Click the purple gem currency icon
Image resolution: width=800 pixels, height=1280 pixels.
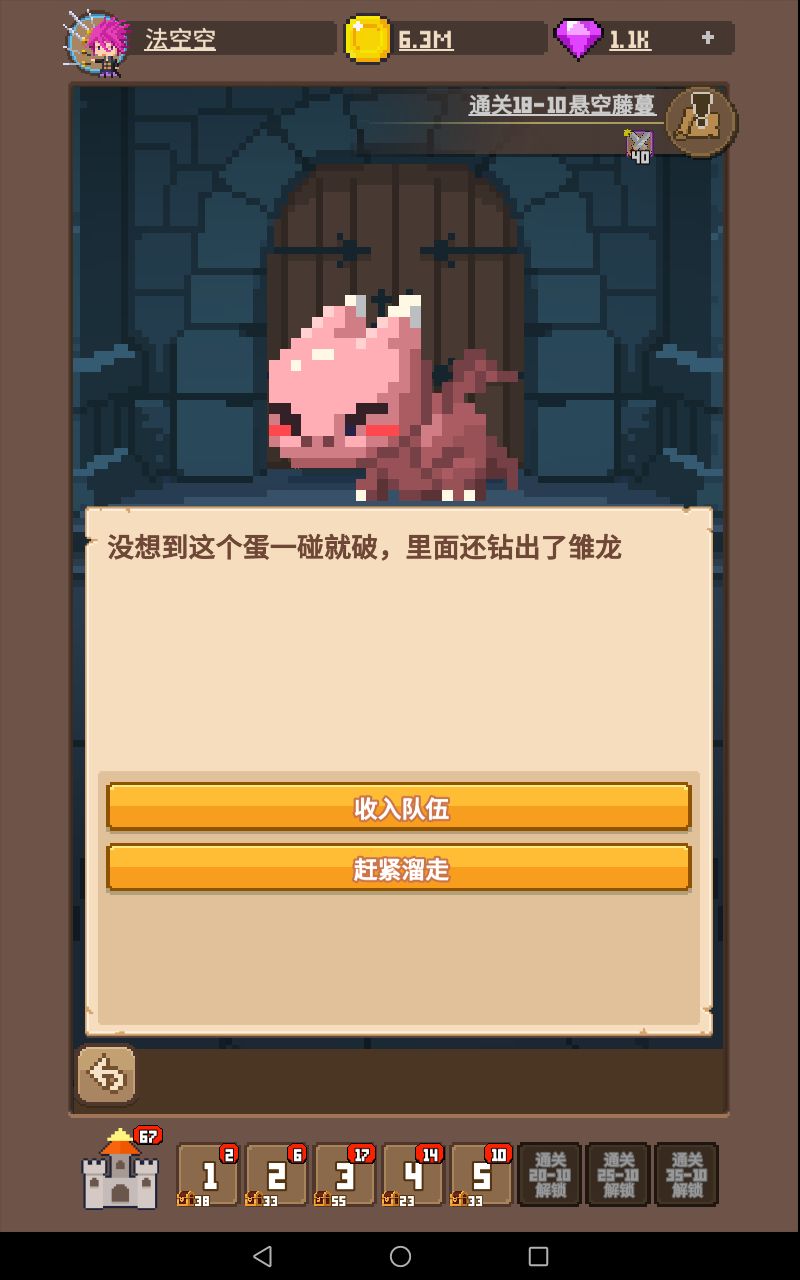pyautogui.click(x=577, y=38)
